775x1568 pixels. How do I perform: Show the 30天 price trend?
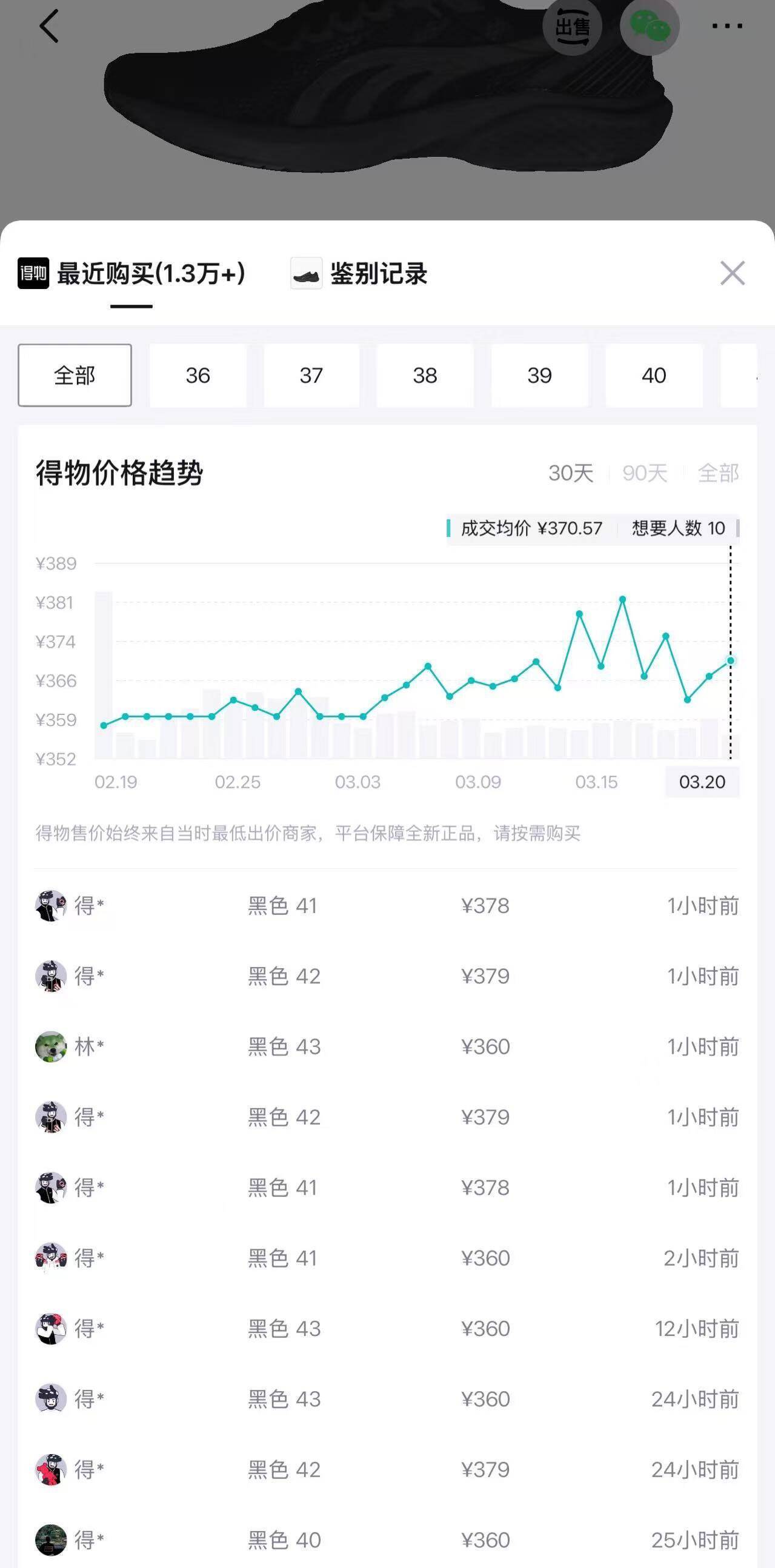tap(570, 473)
